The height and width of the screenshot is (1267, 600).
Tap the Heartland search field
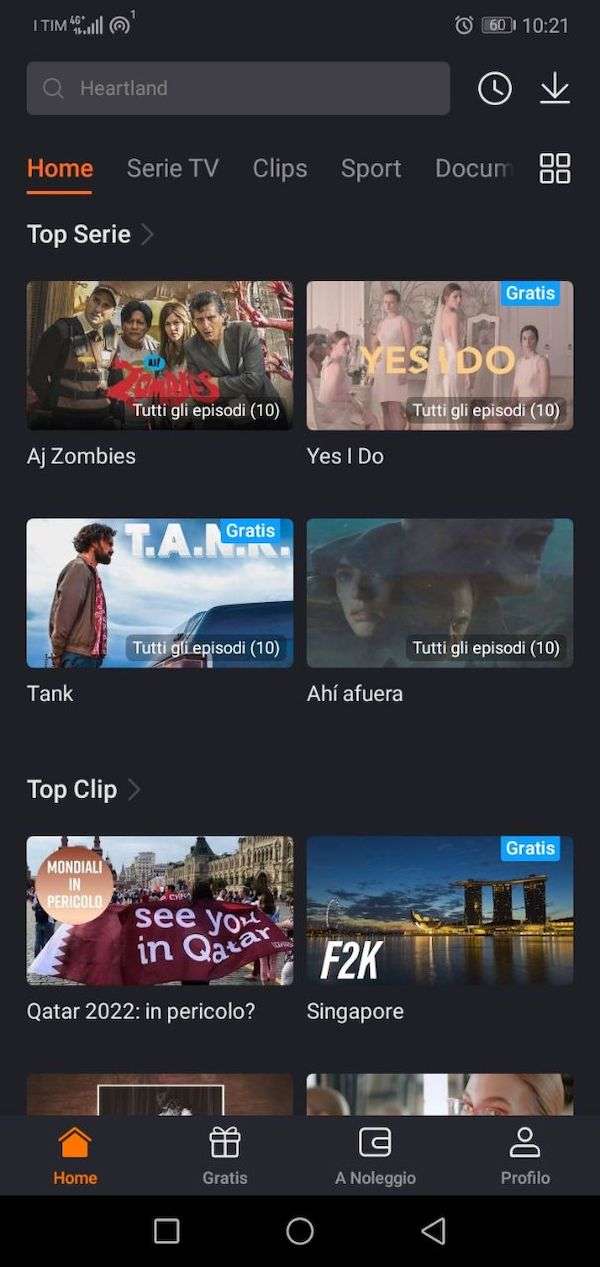click(x=238, y=88)
